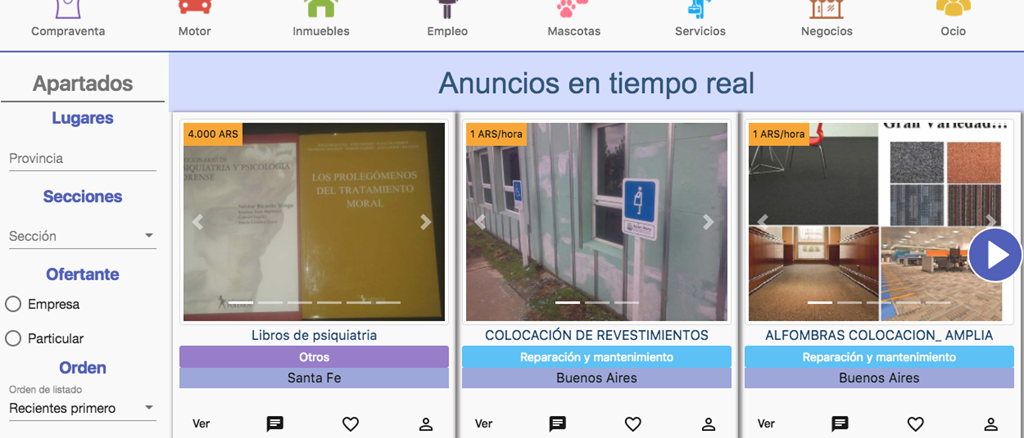The image size is (1024, 438).
Task: Show next photo of Libros de psiquiatria
Action: click(x=425, y=222)
